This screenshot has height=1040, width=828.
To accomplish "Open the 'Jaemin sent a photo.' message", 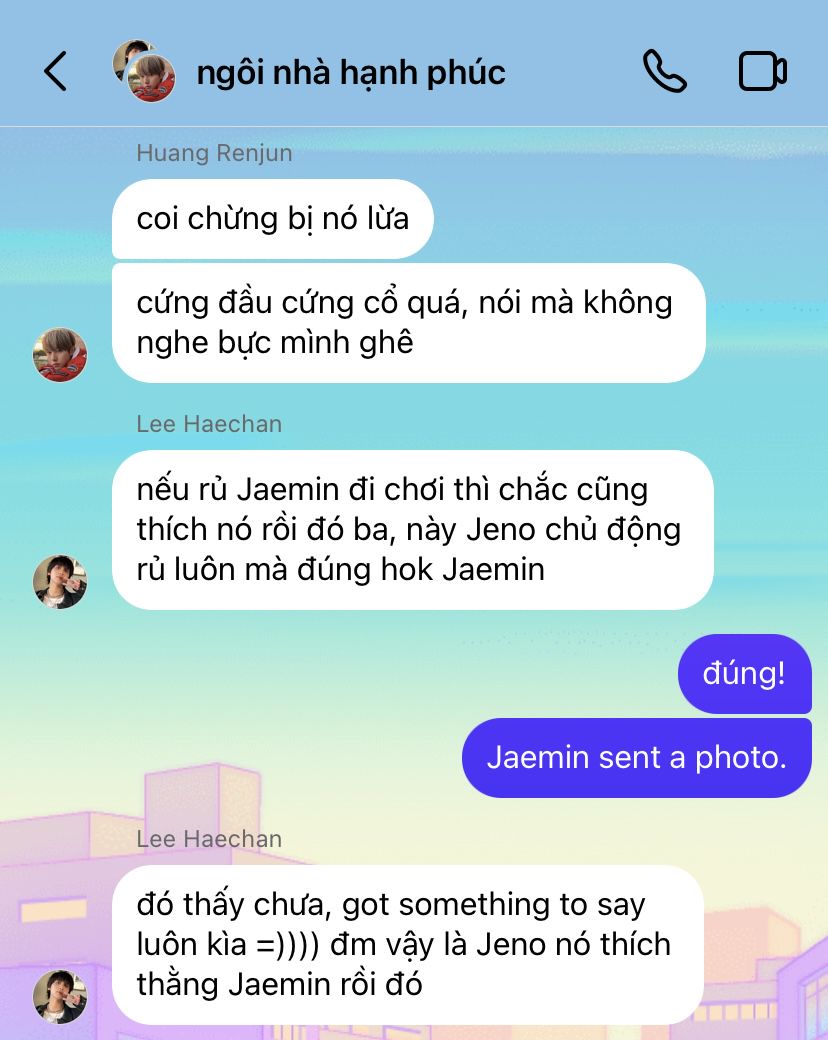I will 636,757.
